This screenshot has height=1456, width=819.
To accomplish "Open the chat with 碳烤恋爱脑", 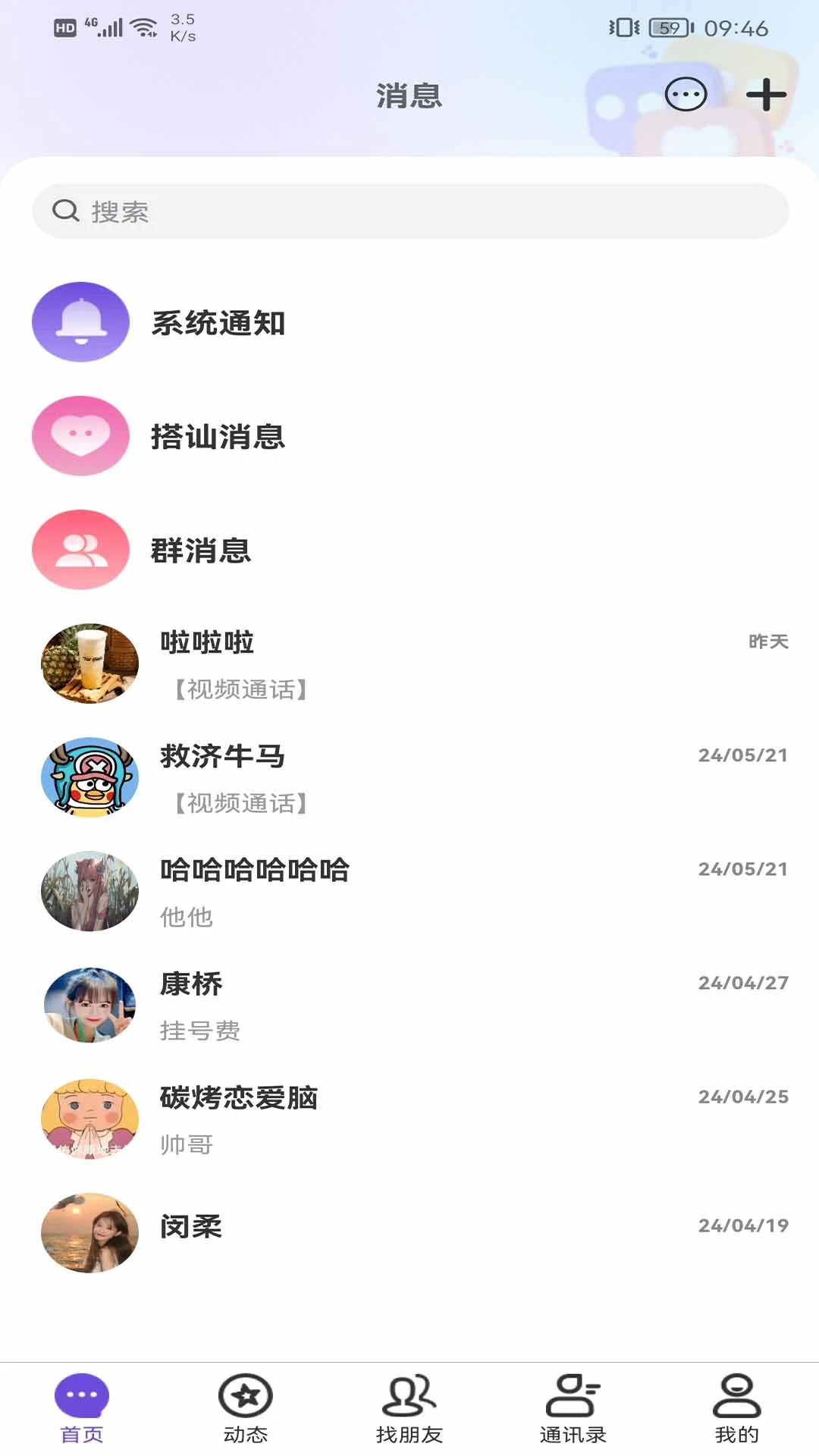I will (x=409, y=1119).
